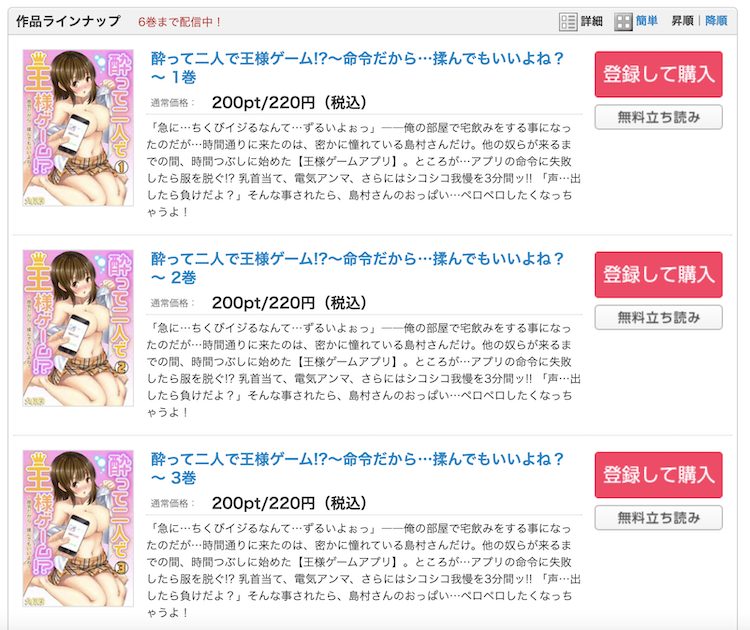
Task: Switch to the 簡単 simple list view
Action: pyautogui.click(x=636, y=21)
